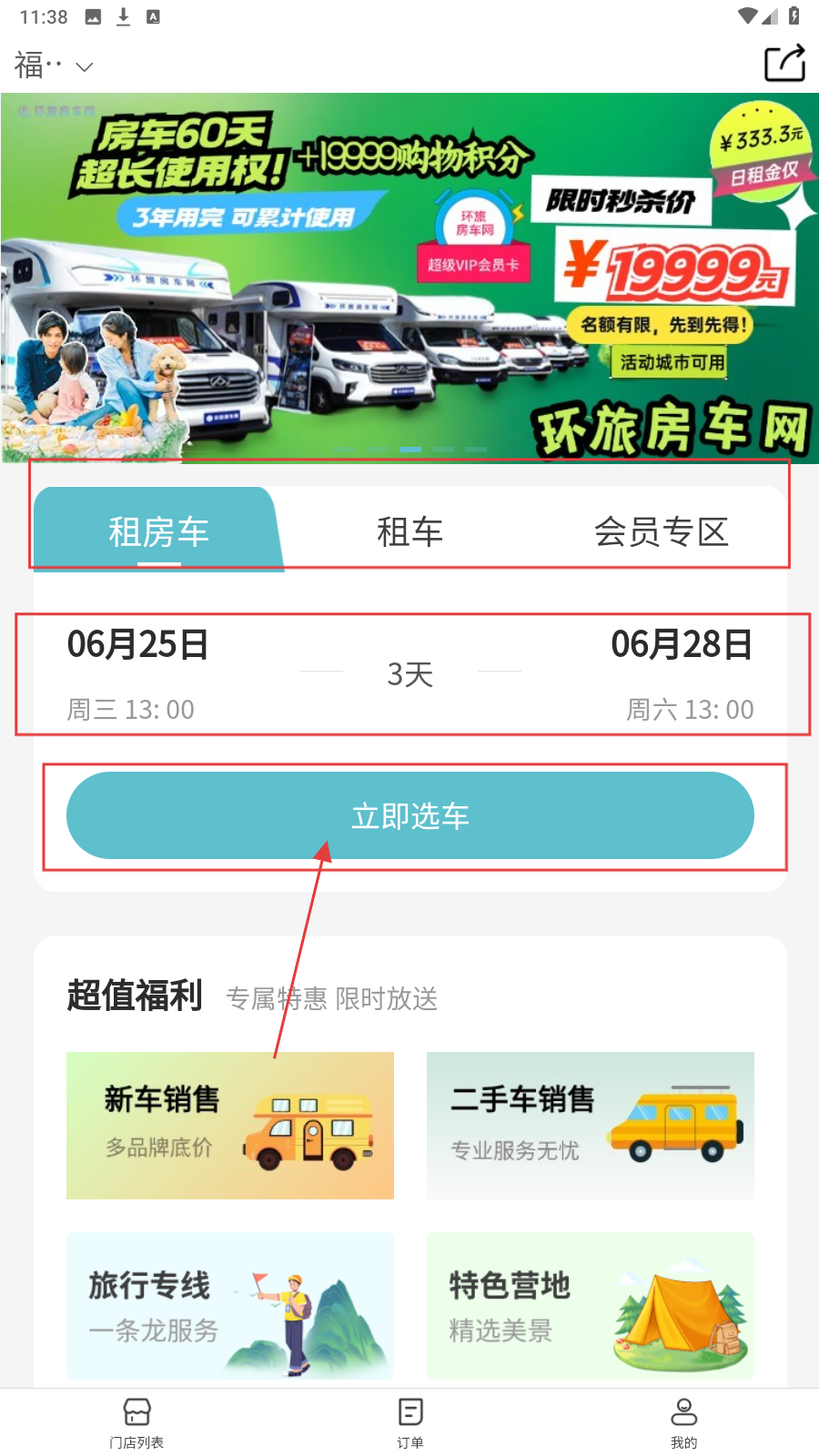Tap the share icon
Screen dimensions: 819x1456
tap(784, 64)
